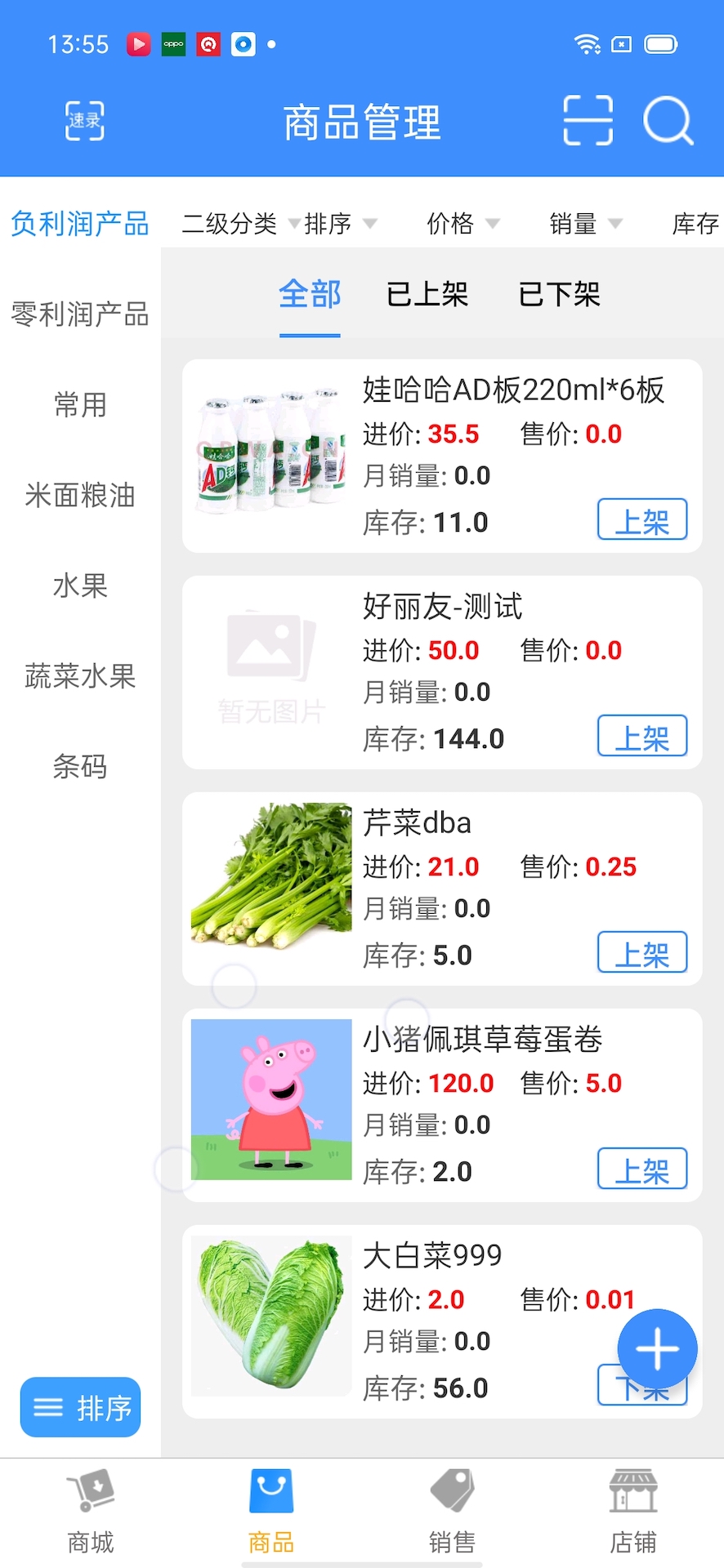
Task: Select the 水果 category filter
Action: (78, 586)
